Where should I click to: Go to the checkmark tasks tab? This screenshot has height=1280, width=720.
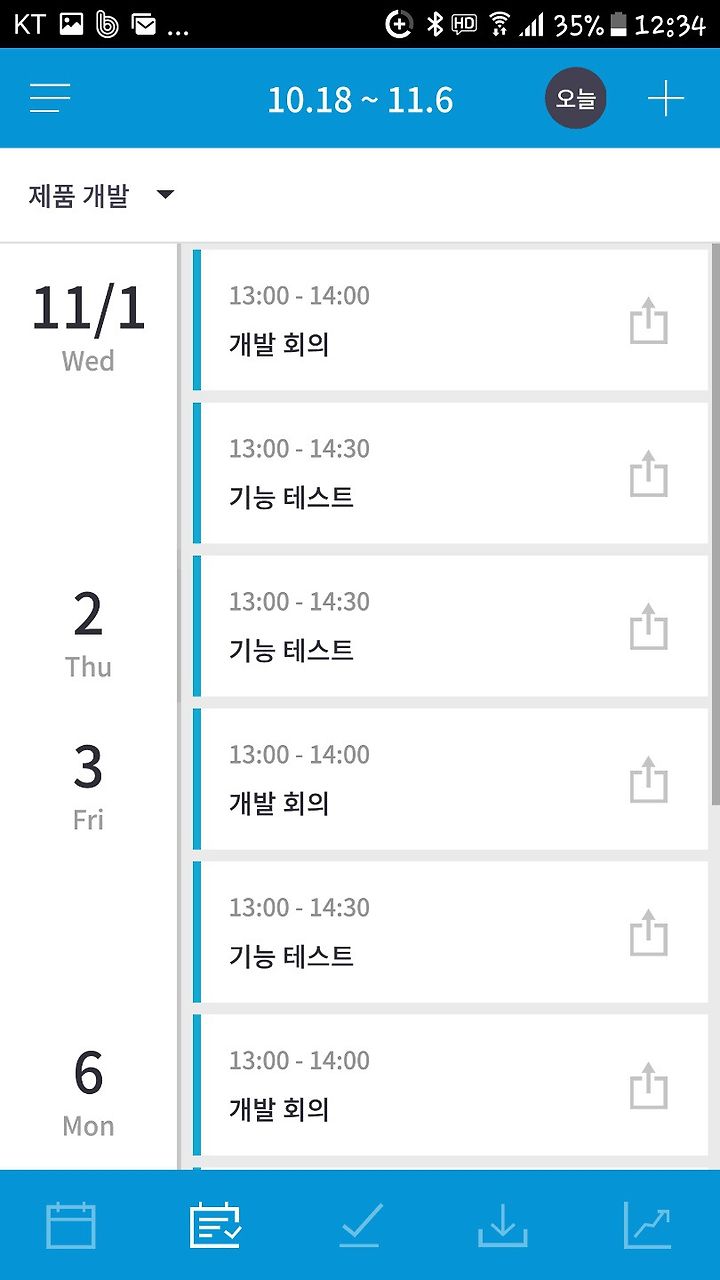tap(359, 1225)
